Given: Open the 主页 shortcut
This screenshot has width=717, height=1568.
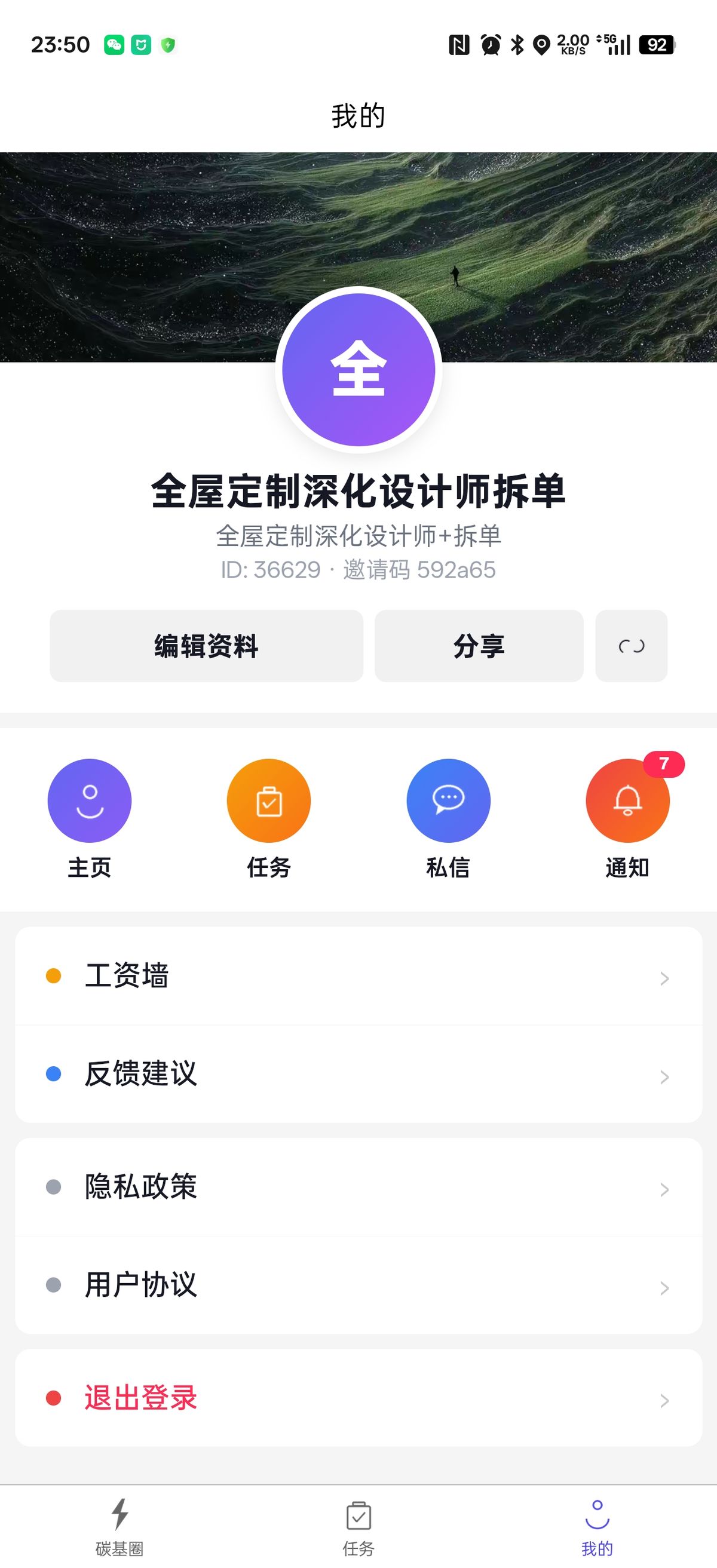Looking at the screenshot, I should pyautogui.click(x=90, y=801).
